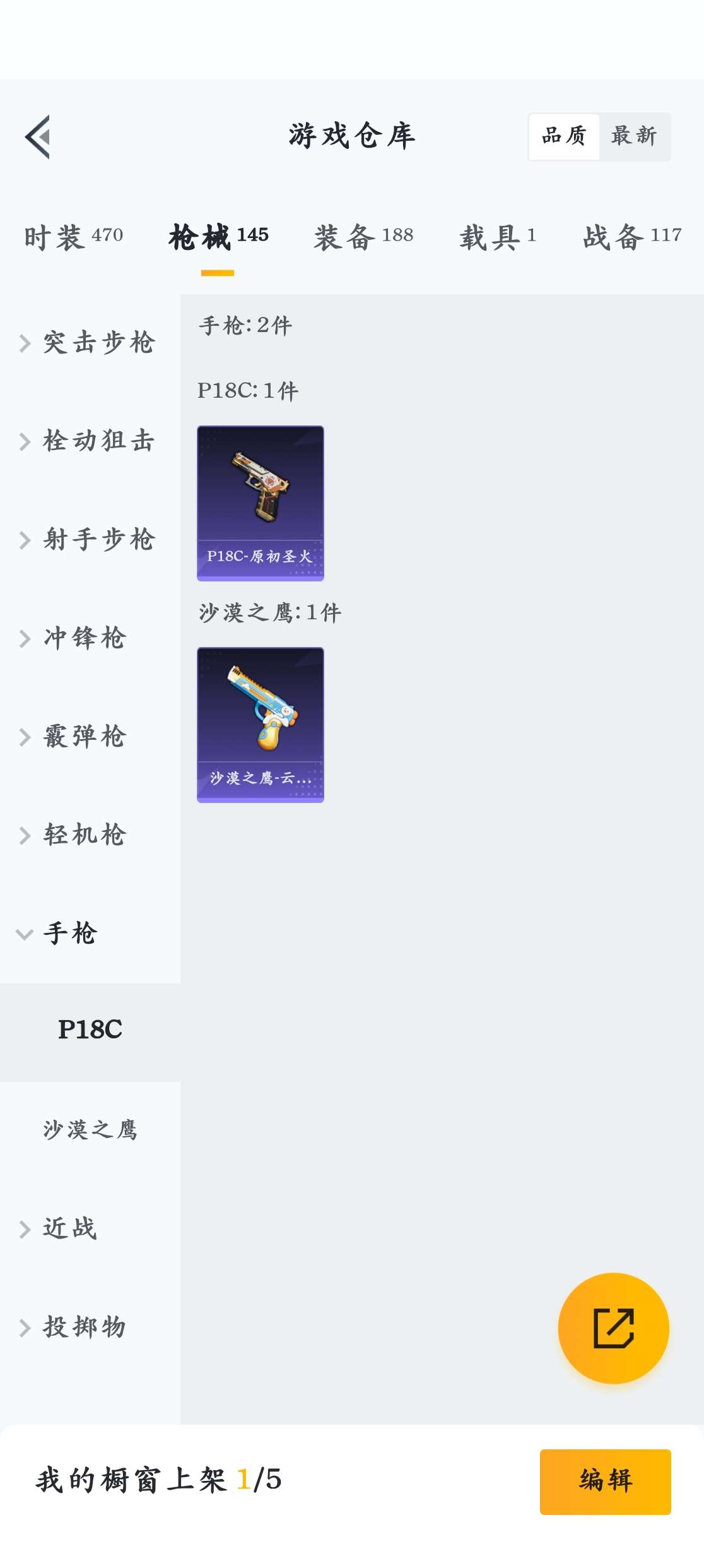Select the 沙漠之鹰 subcategory
This screenshot has height=1568, width=704.
click(90, 1129)
